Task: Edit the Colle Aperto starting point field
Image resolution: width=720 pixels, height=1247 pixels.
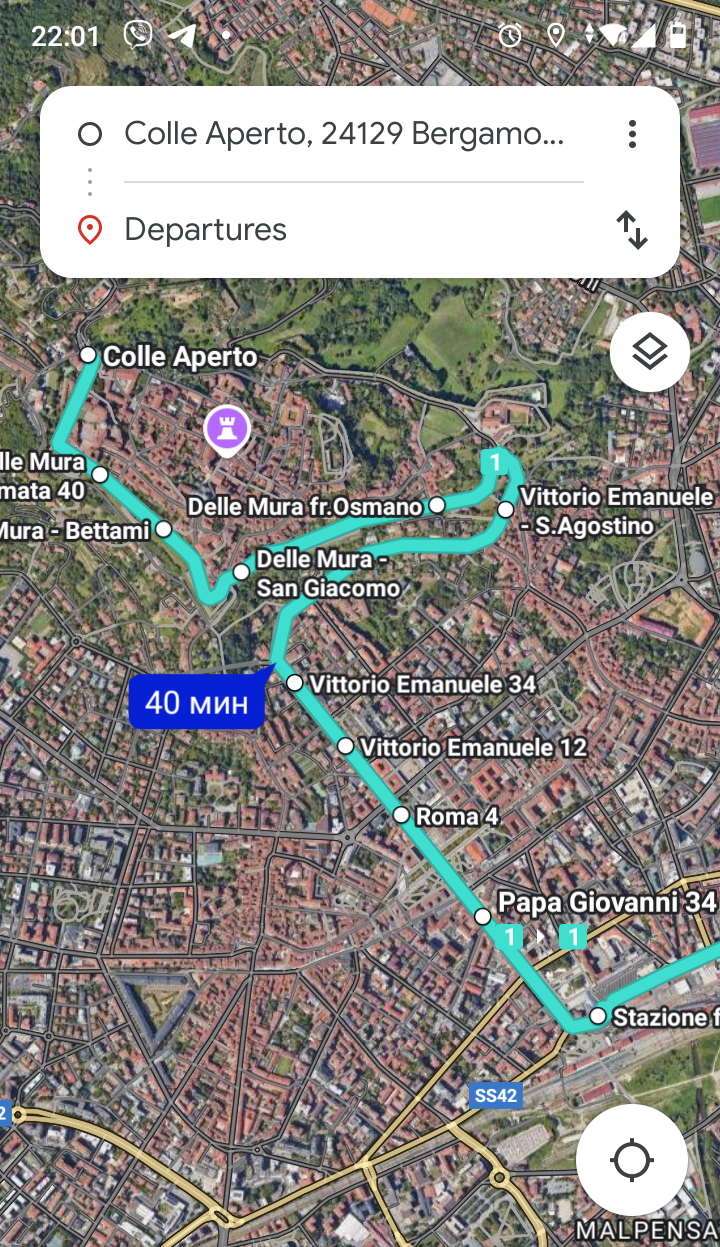Action: point(343,134)
